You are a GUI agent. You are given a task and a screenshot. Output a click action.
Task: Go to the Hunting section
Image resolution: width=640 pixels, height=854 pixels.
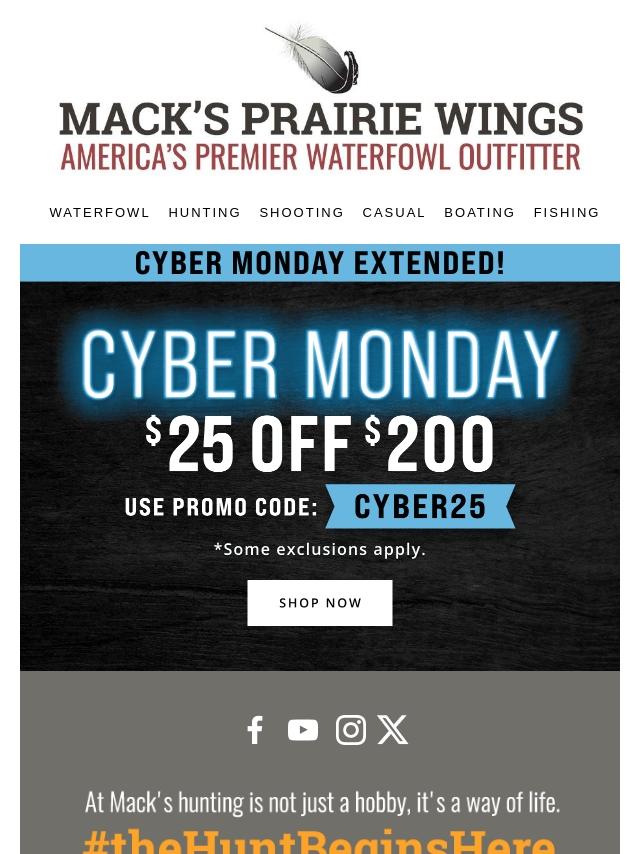pyautogui.click(x=204, y=213)
